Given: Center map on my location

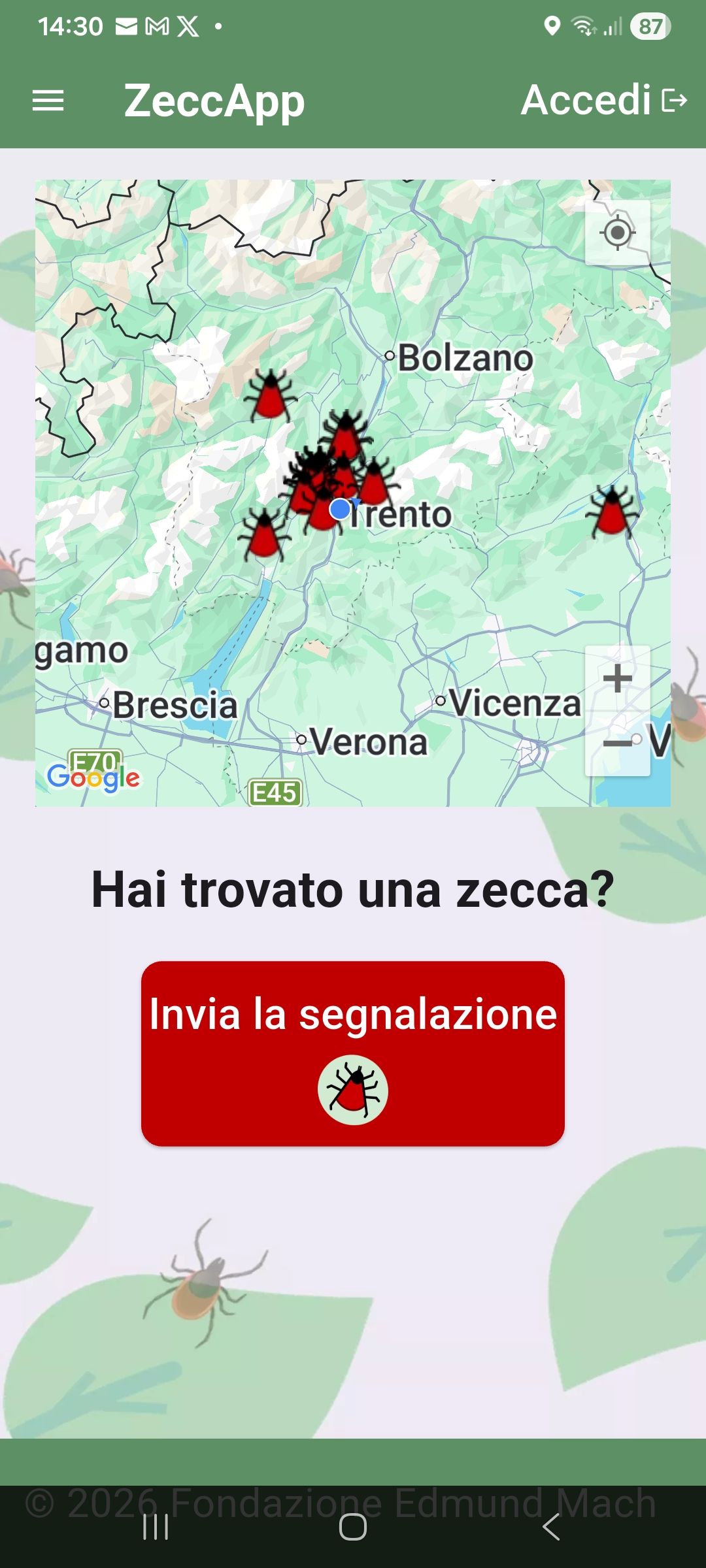Looking at the screenshot, I should point(618,233).
